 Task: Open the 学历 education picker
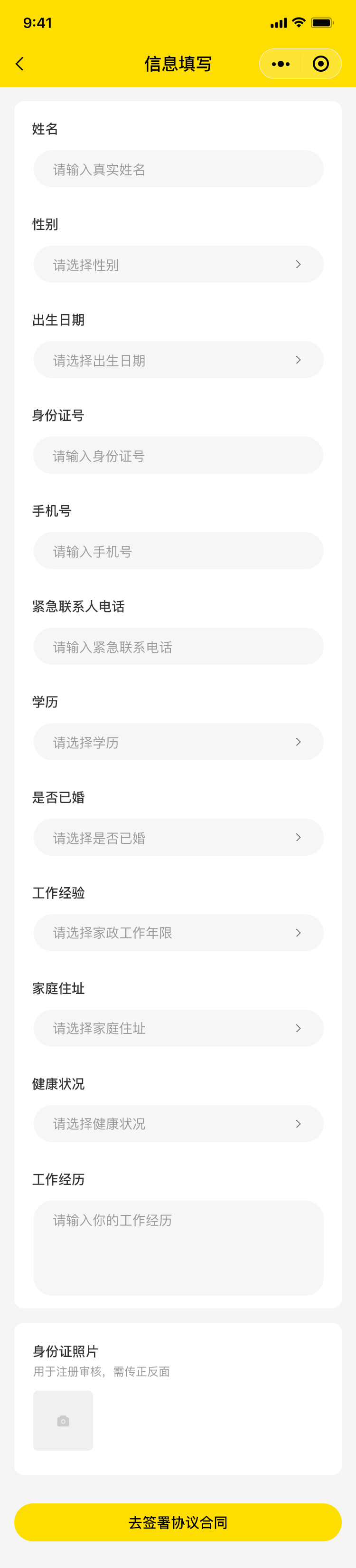coord(178,742)
